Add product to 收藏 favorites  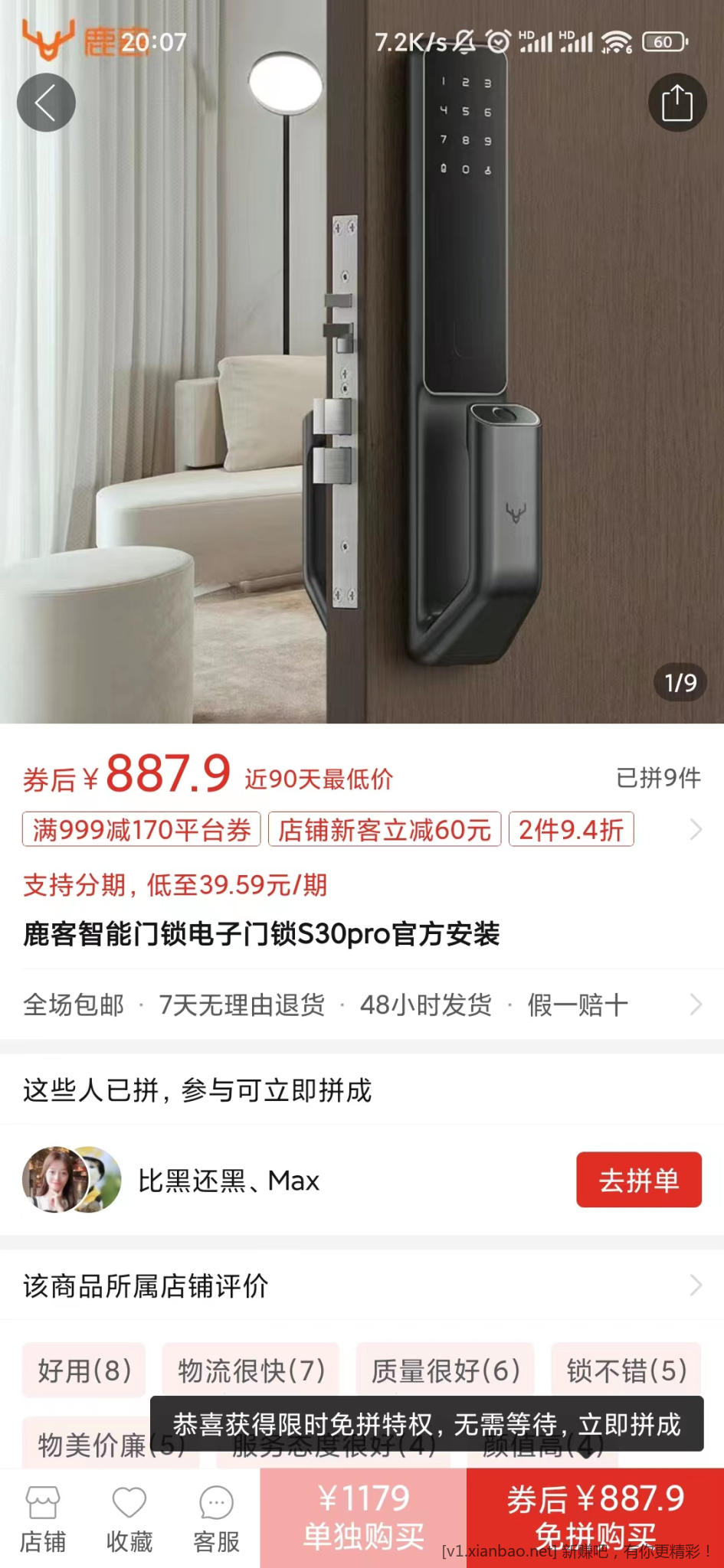[x=129, y=1519]
